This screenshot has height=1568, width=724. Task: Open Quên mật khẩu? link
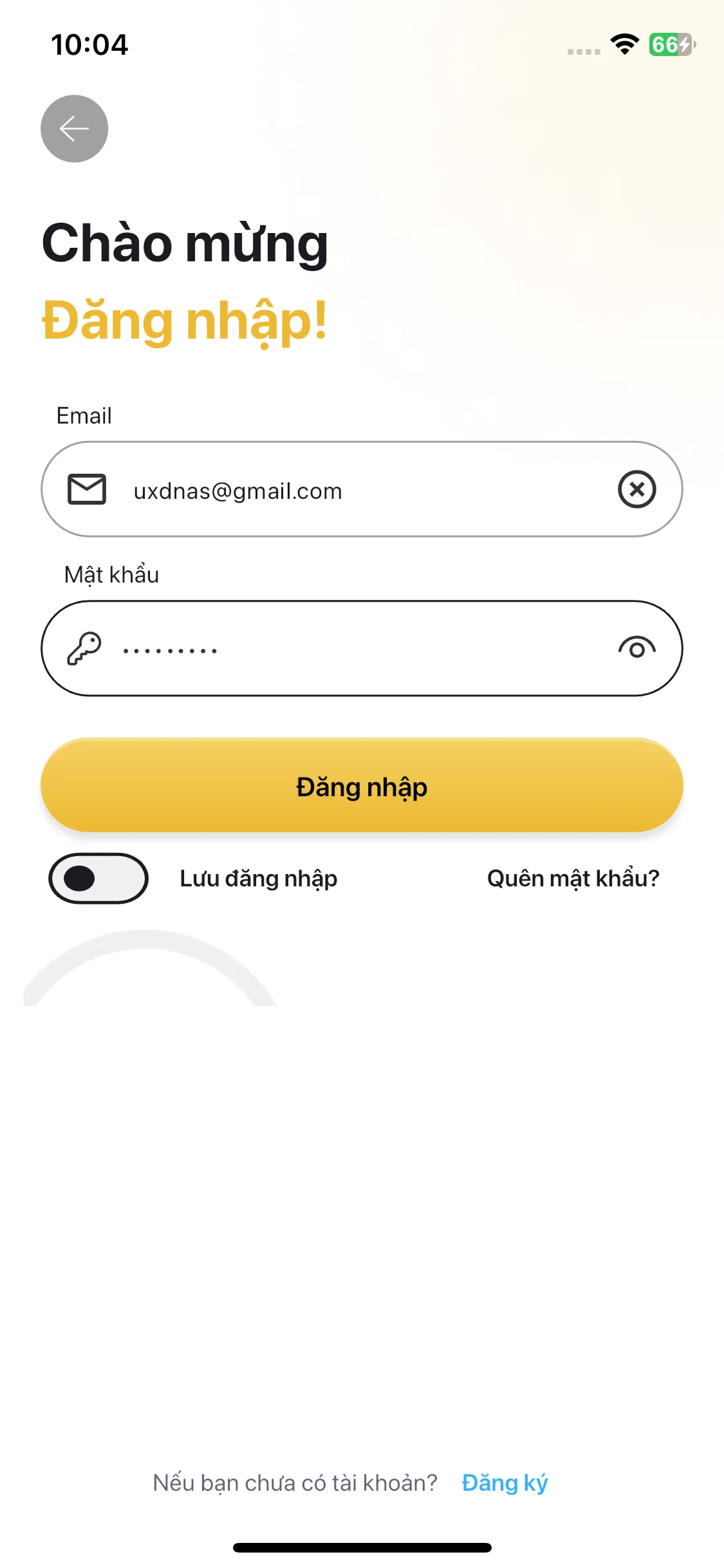573,879
